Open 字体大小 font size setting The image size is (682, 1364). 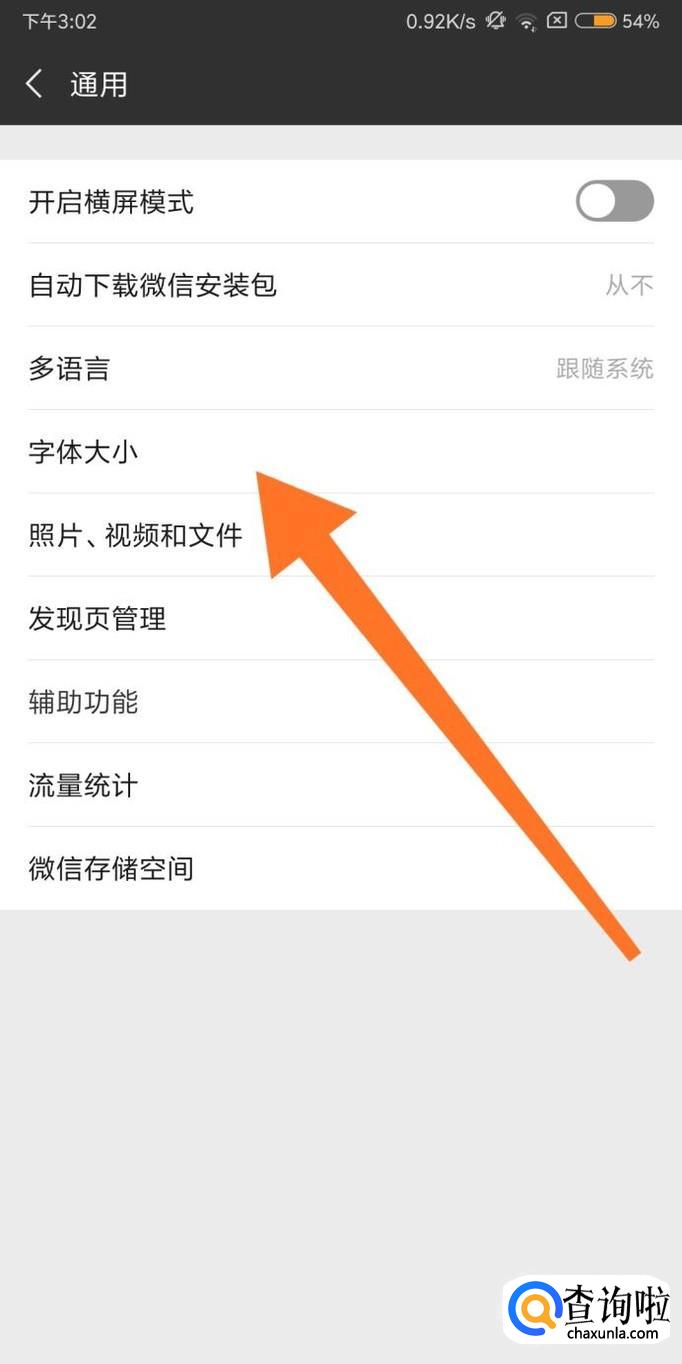click(x=341, y=451)
